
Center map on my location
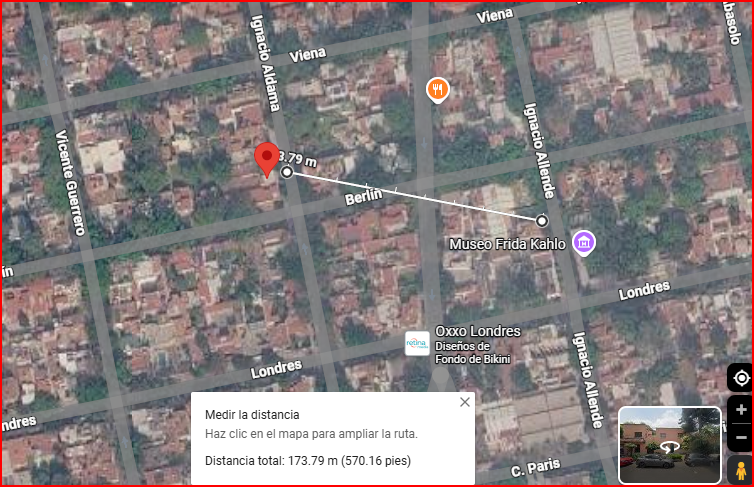[x=741, y=378]
